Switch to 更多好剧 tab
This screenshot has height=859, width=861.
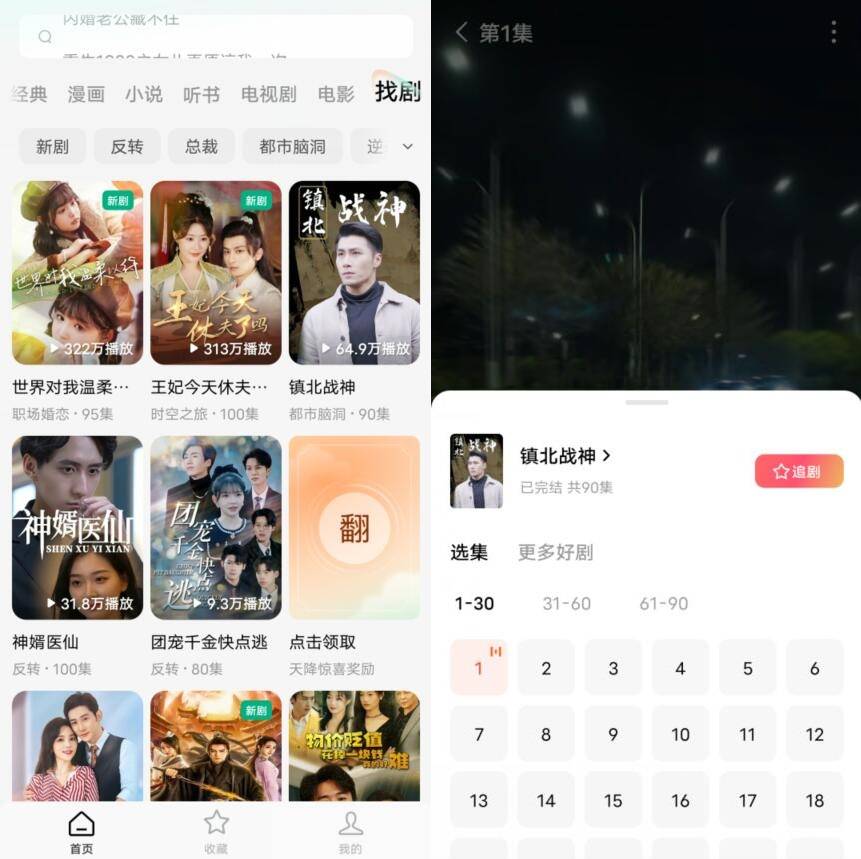pos(555,552)
